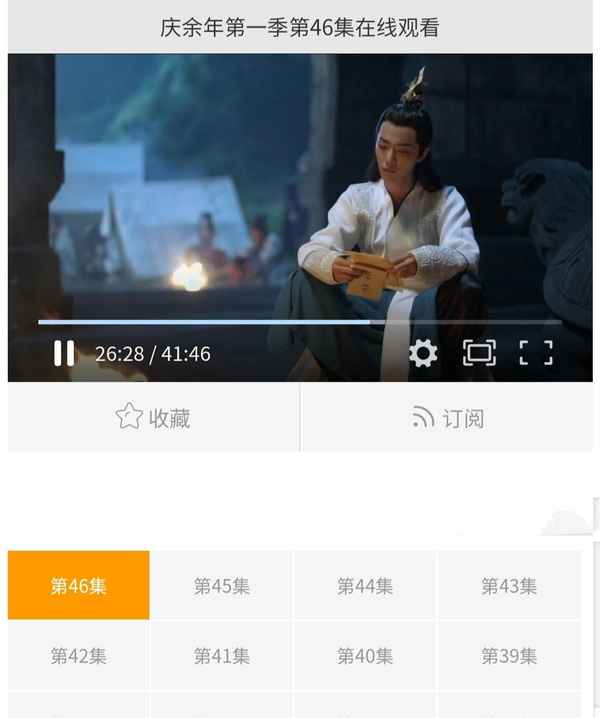The width and height of the screenshot is (600, 718).
Task: Go to episode 第41集
Action: click(x=221, y=656)
